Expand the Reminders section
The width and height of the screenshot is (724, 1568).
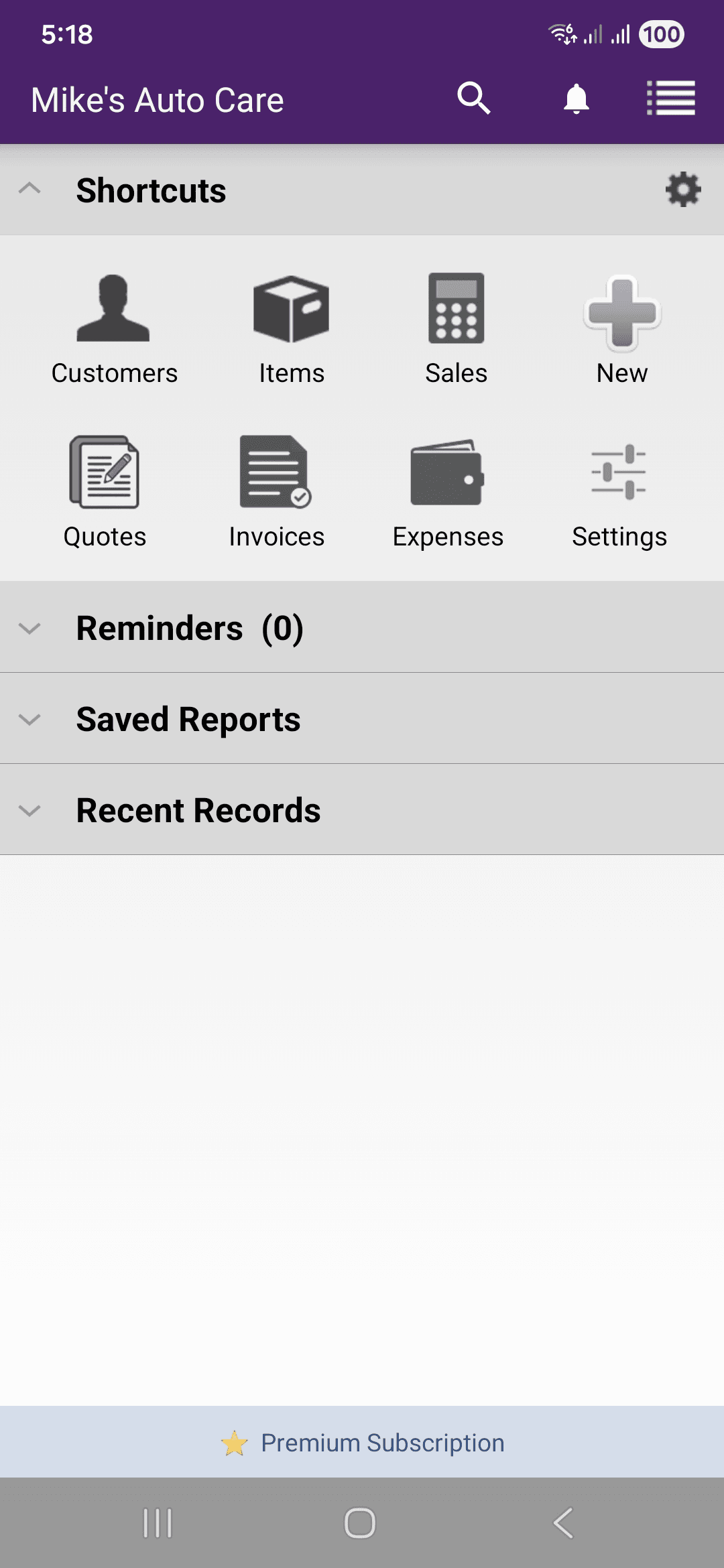(29, 629)
